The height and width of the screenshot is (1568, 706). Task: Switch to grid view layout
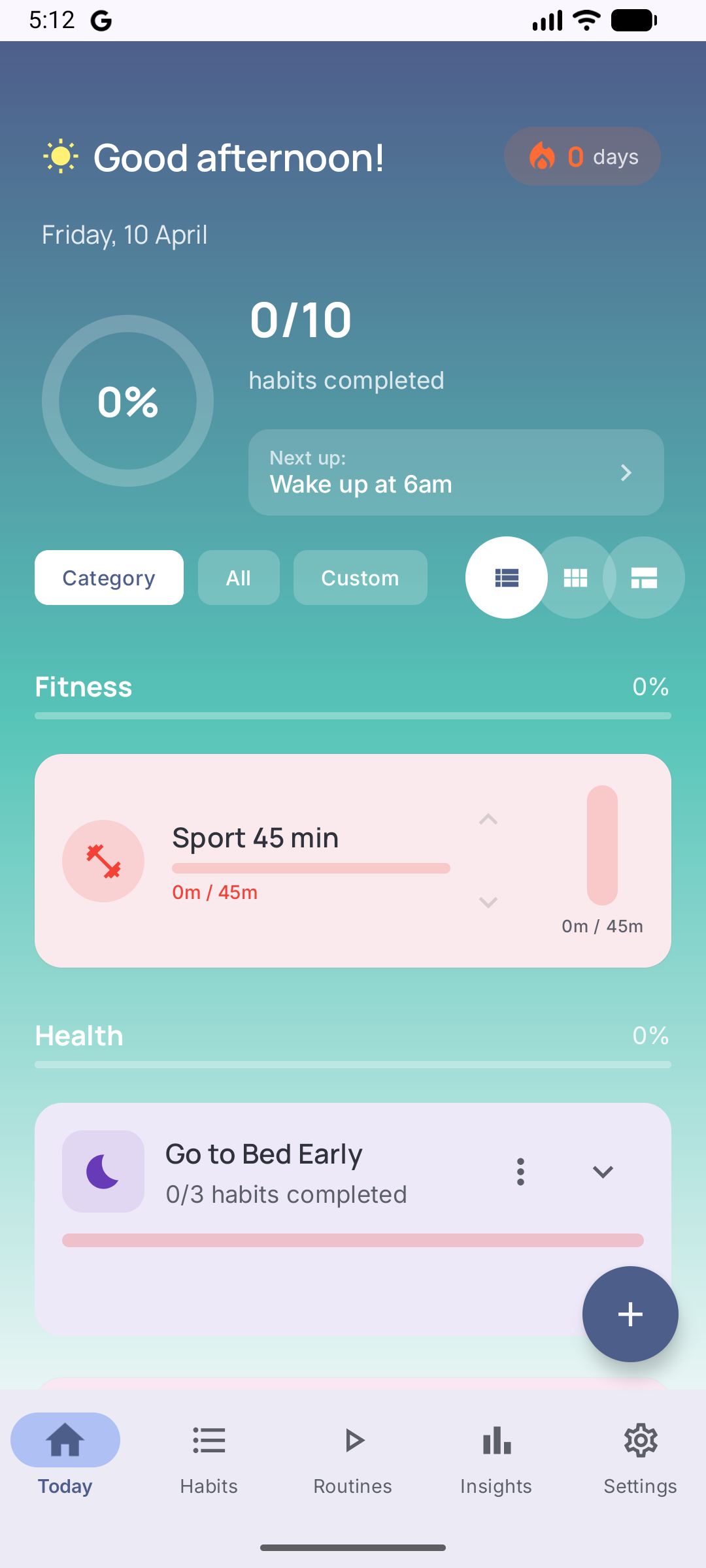[575, 578]
